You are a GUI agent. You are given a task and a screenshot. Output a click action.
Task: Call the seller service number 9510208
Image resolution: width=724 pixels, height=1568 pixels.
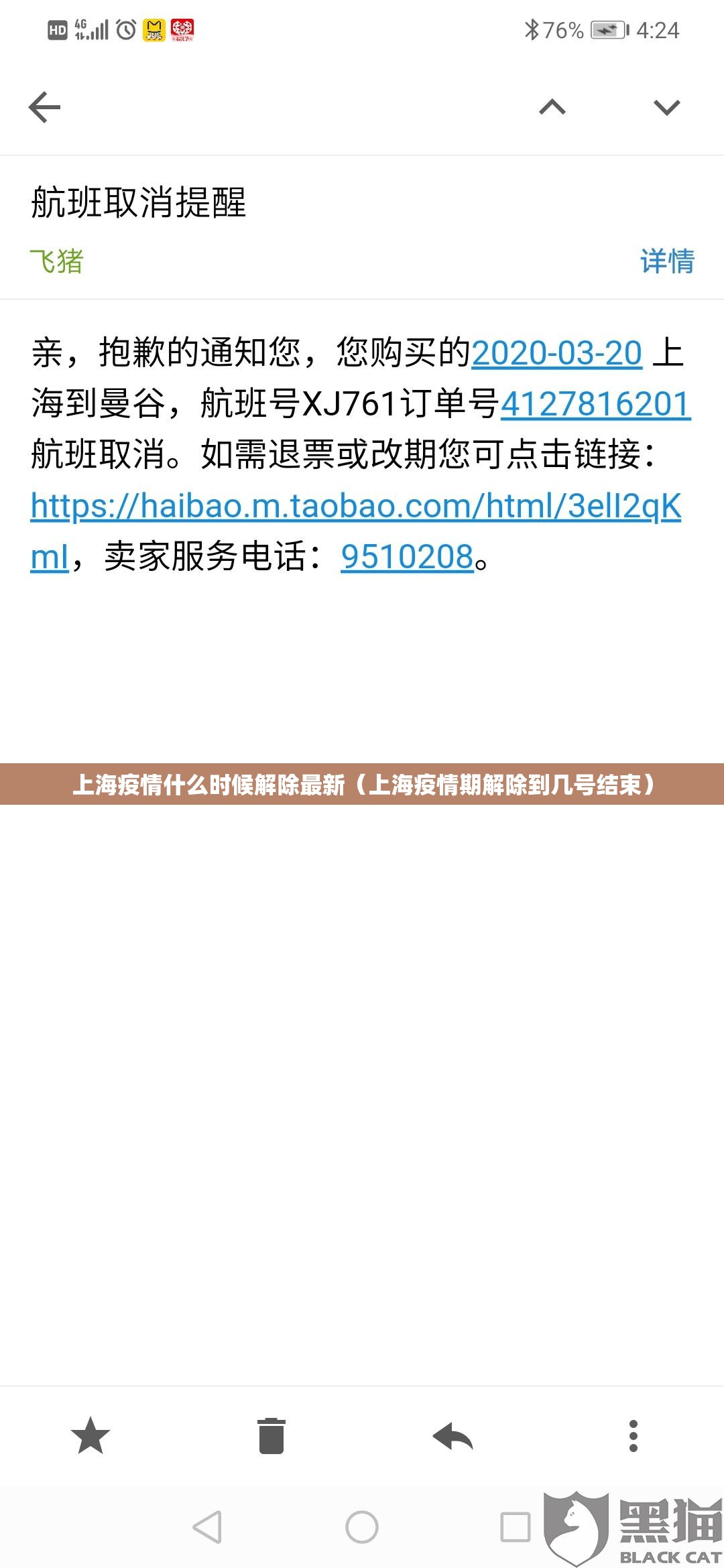click(x=407, y=557)
